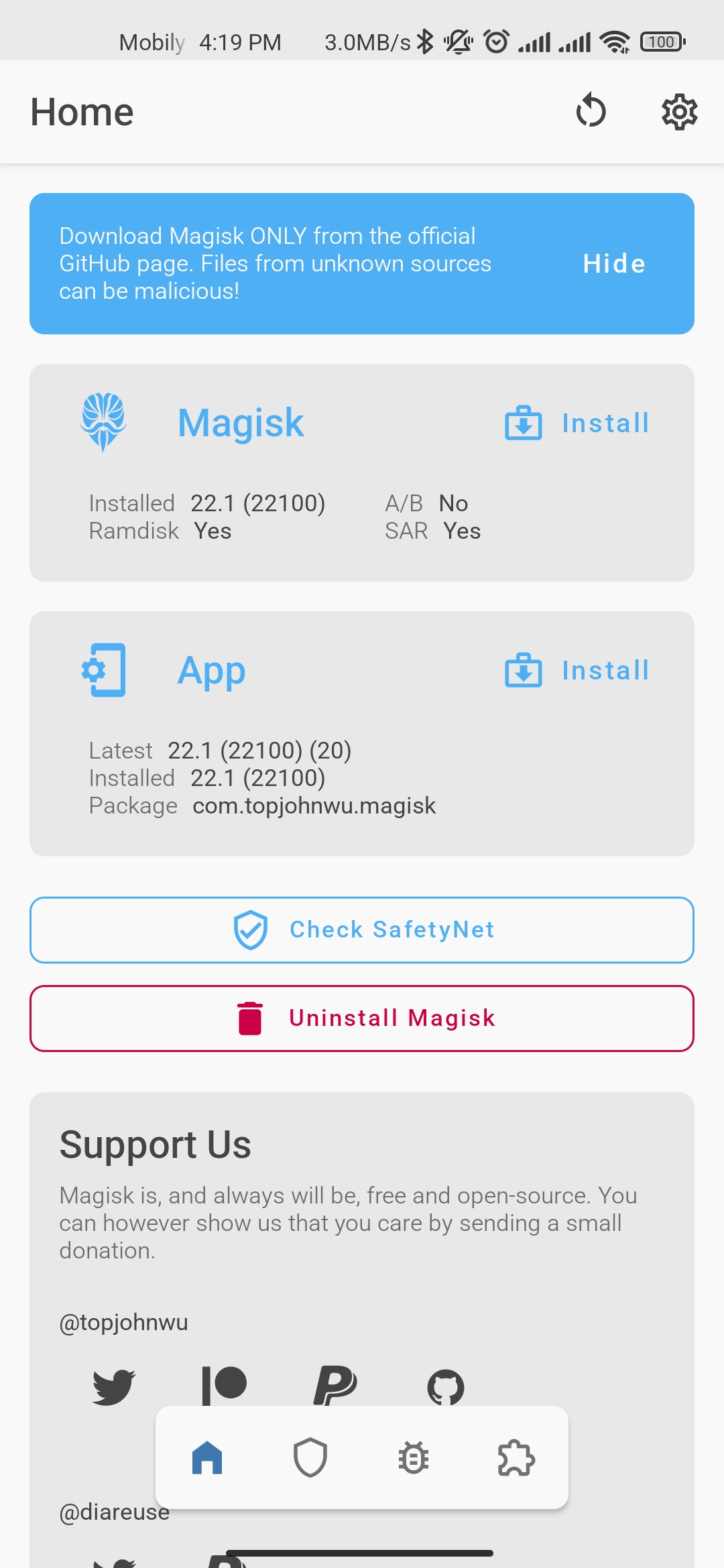Switch to the Superuser shield tab

click(310, 1457)
